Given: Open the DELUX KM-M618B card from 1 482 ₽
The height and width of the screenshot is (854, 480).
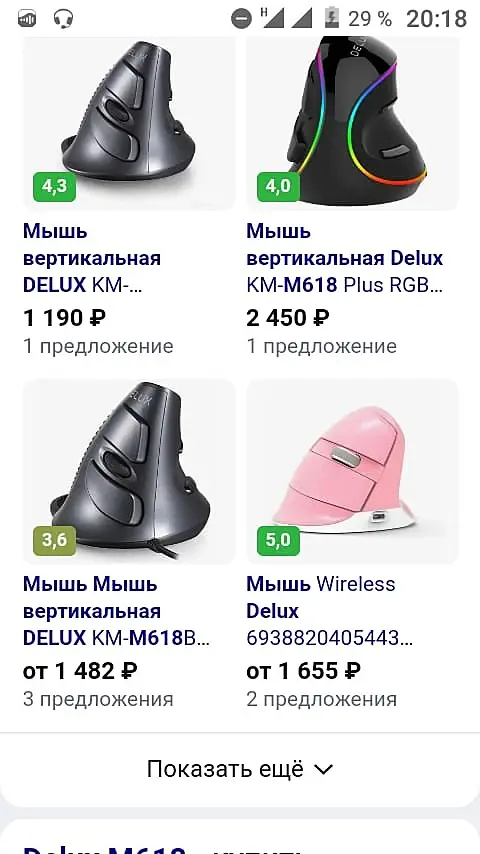Looking at the screenshot, I should click(x=129, y=544).
